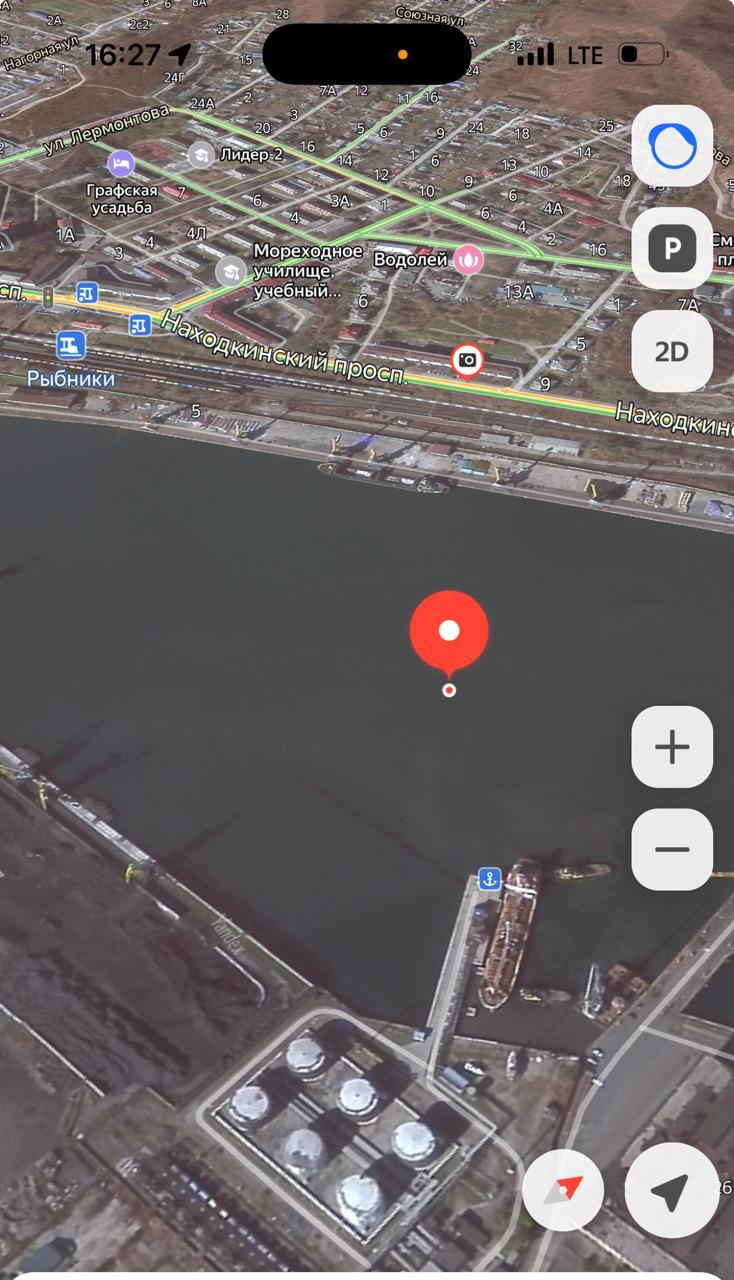
Task: Select the Водолей place marker
Action: tap(468, 260)
